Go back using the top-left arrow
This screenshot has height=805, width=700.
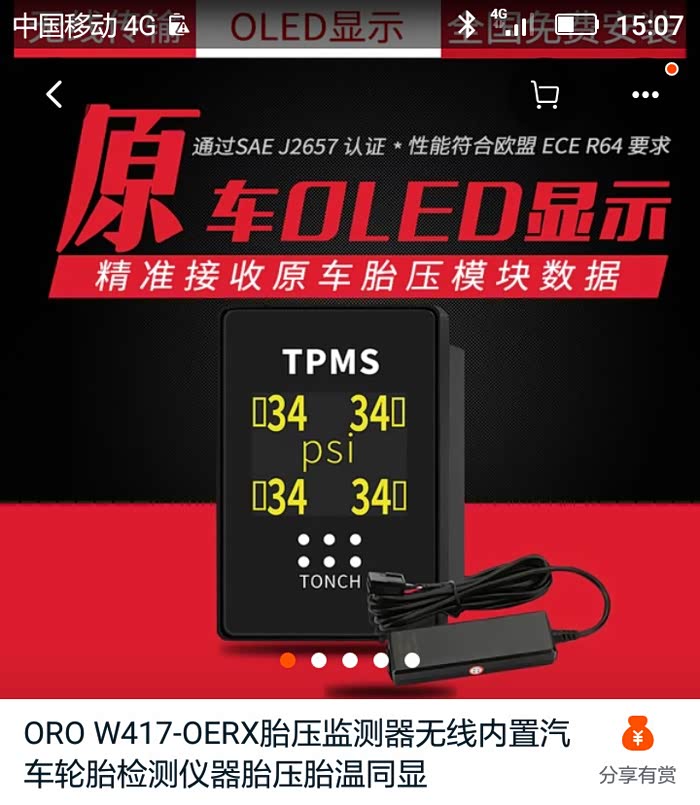[x=54, y=95]
